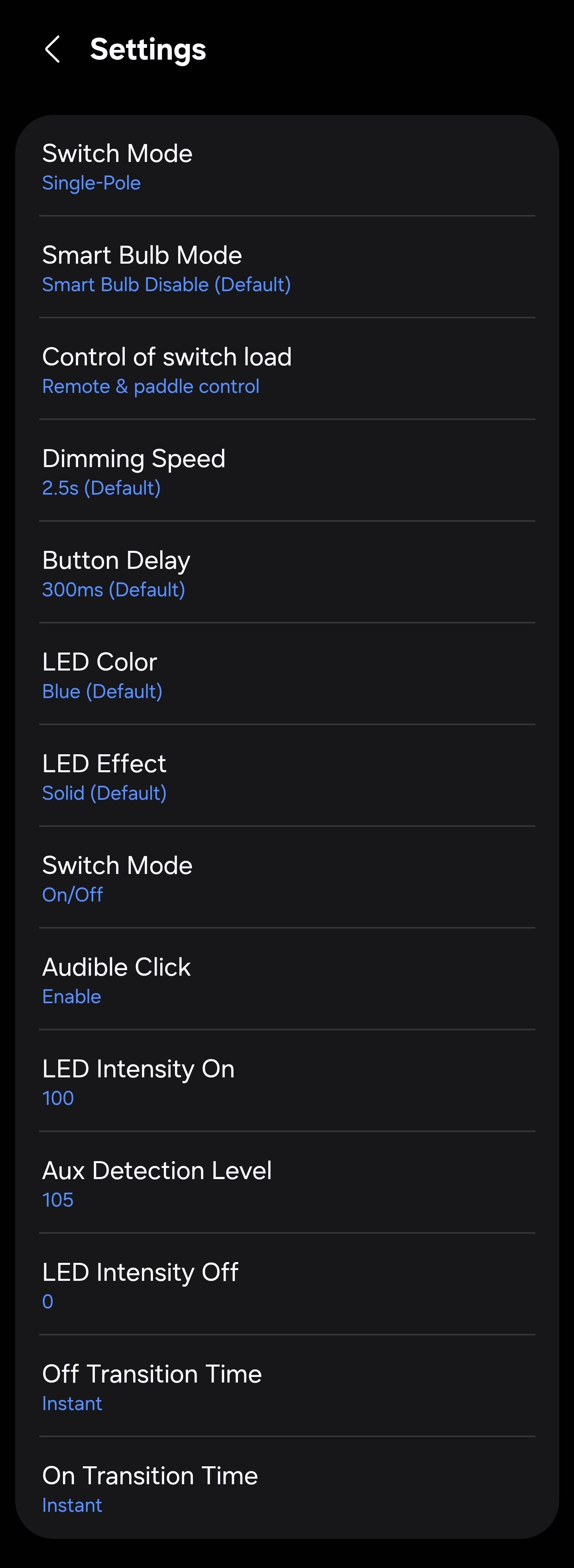This screenshot has width=574, height=1568.
Task: Change the Audible Click setting
Action: coord(287,980)
